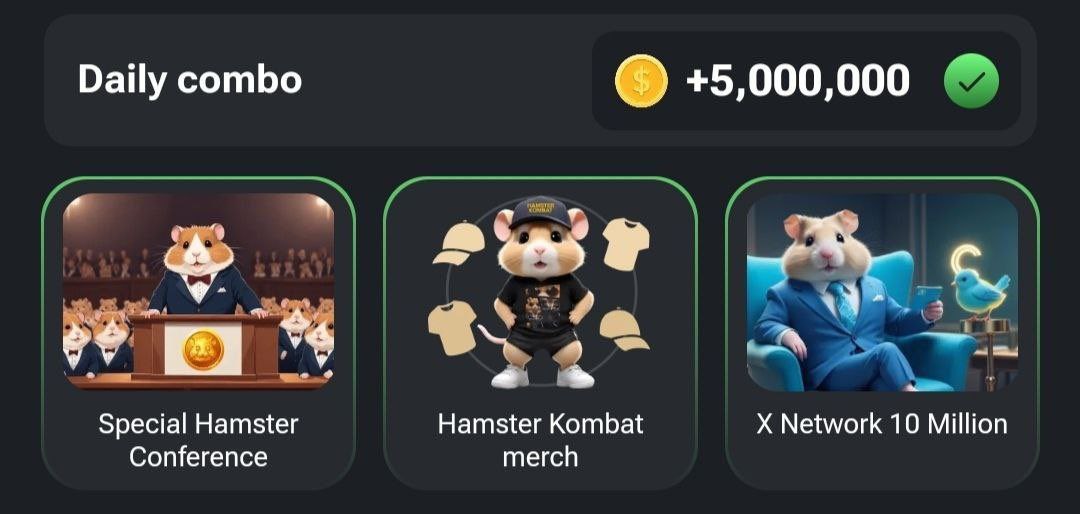Viewport: 1080px width, 514px height.
Task: Select the Hamster Kombat merch card
Action: click(540, 332)
